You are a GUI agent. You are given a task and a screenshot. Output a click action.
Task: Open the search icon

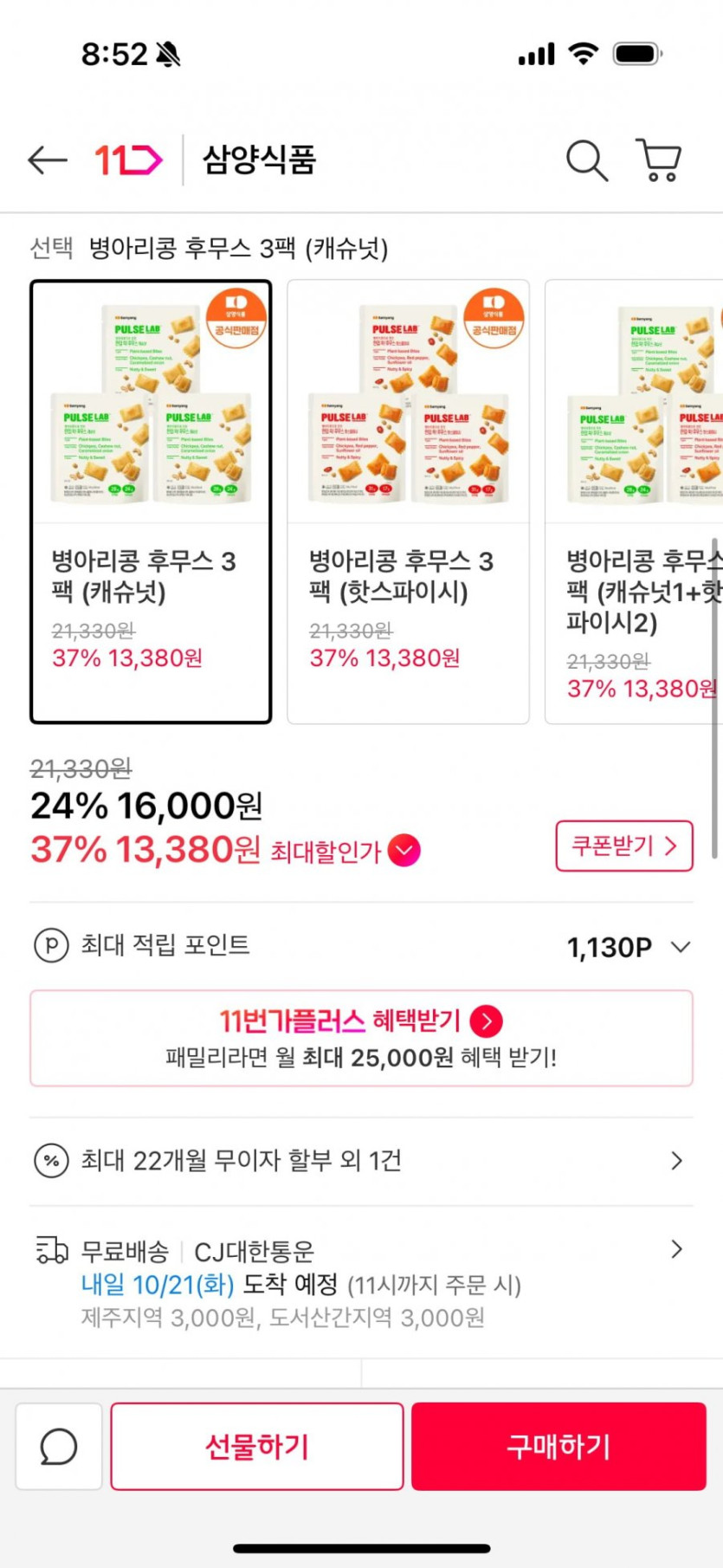coord(586,160)
